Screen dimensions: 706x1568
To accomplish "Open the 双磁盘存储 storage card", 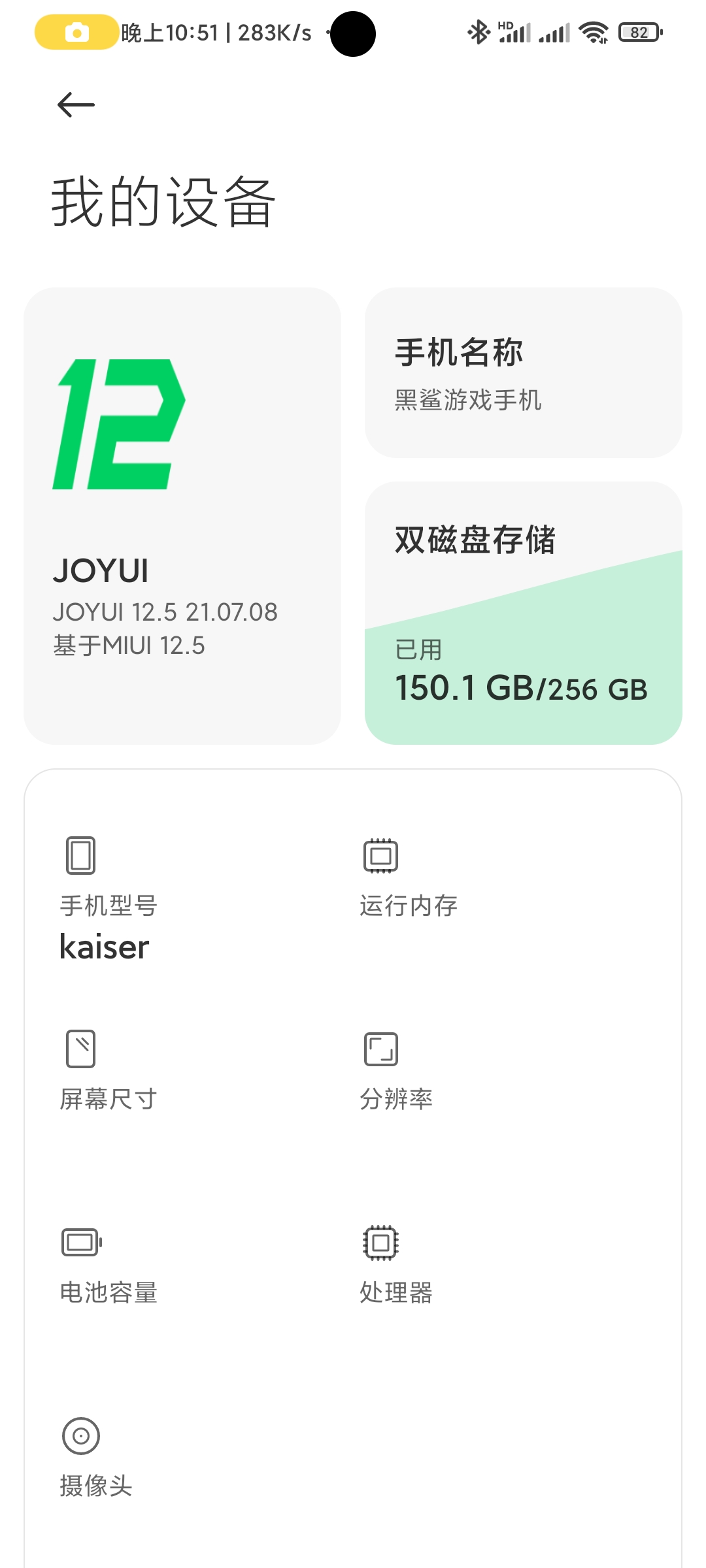I will click(523, 613).
